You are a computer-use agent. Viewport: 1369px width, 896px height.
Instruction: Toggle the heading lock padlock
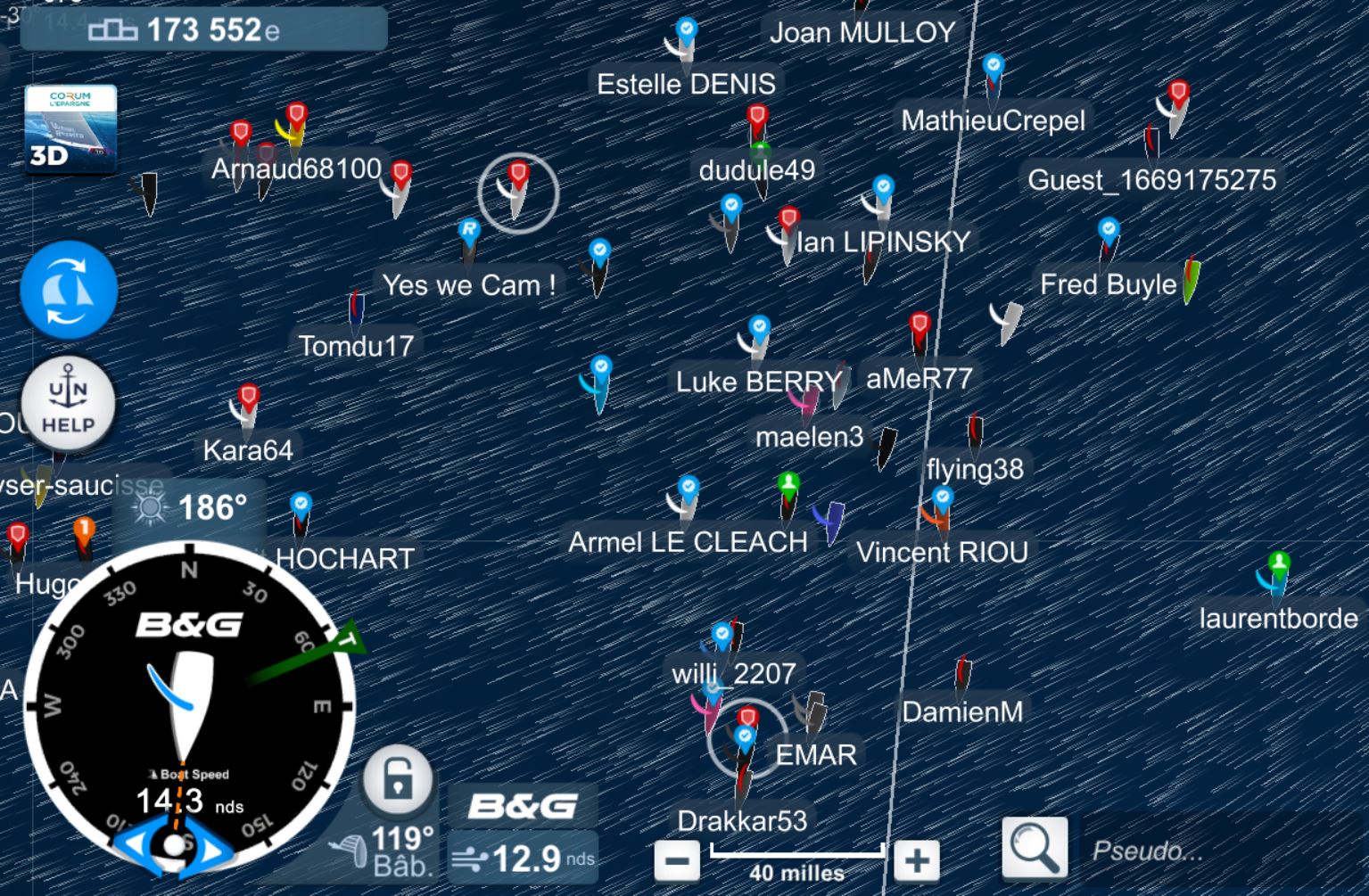(398, 780)
